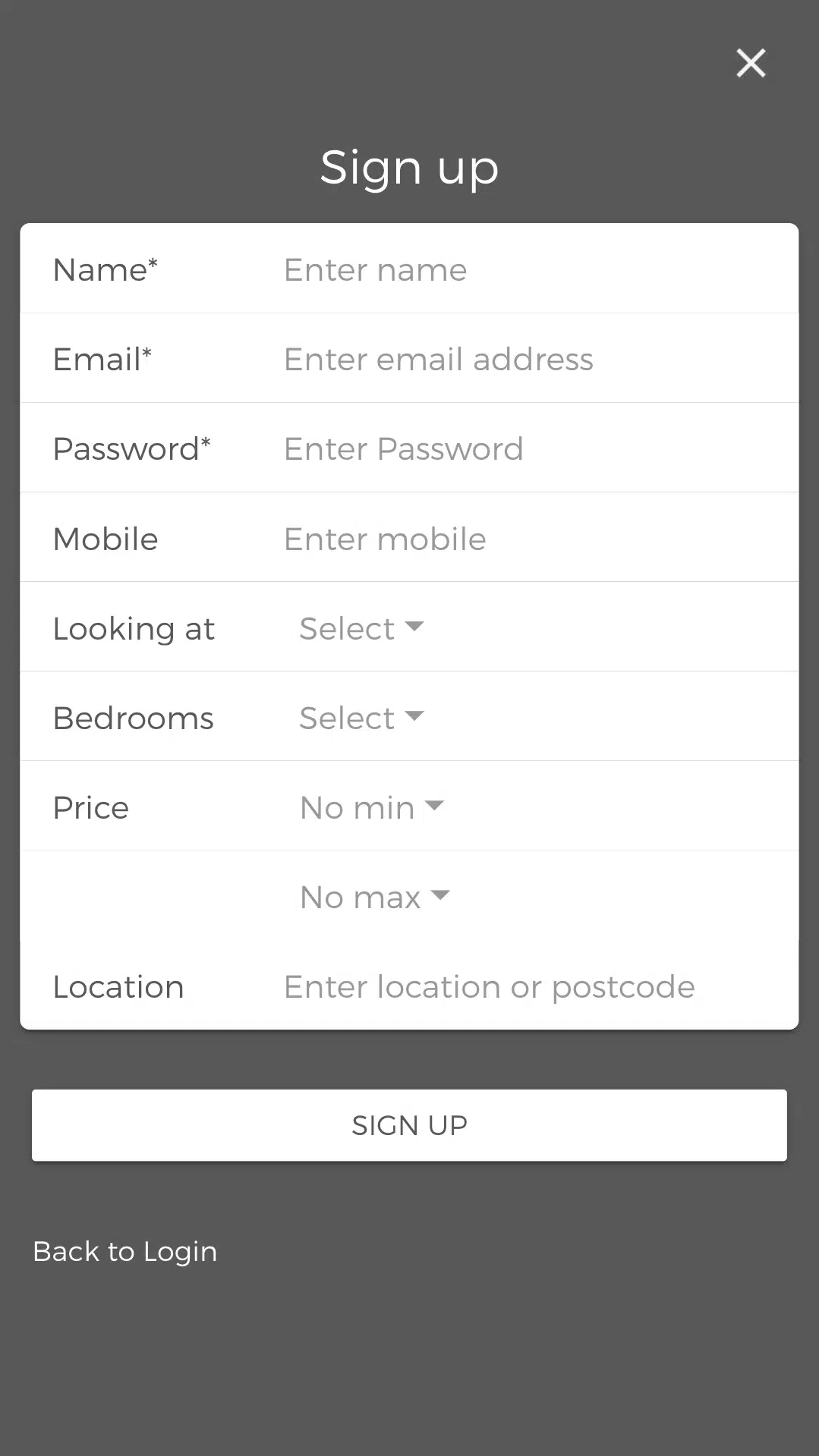This screenshot has height=1456, width=819.
Task: Close the sign up screen
Action: (x=751, y=63)
